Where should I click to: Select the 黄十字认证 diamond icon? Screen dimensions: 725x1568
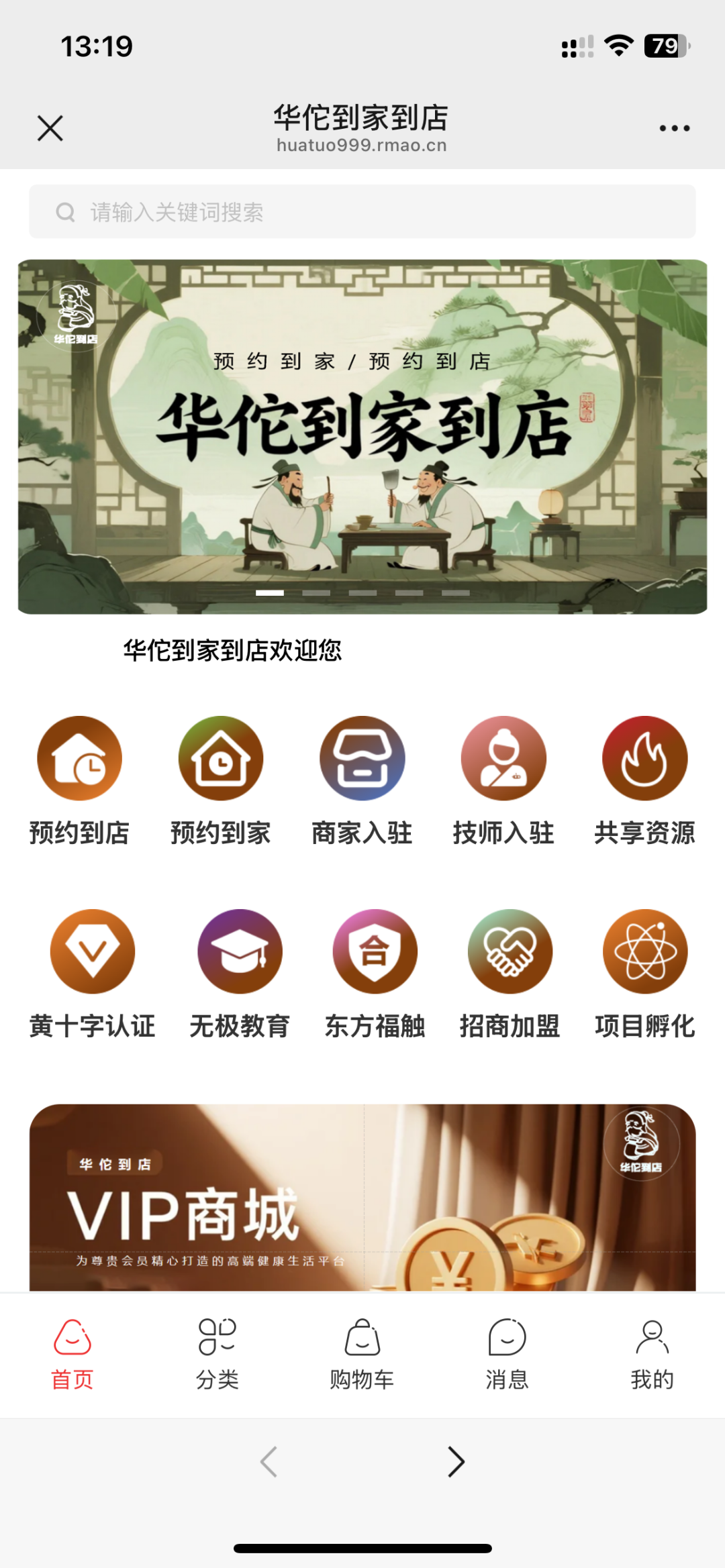(x=92, y=950)
